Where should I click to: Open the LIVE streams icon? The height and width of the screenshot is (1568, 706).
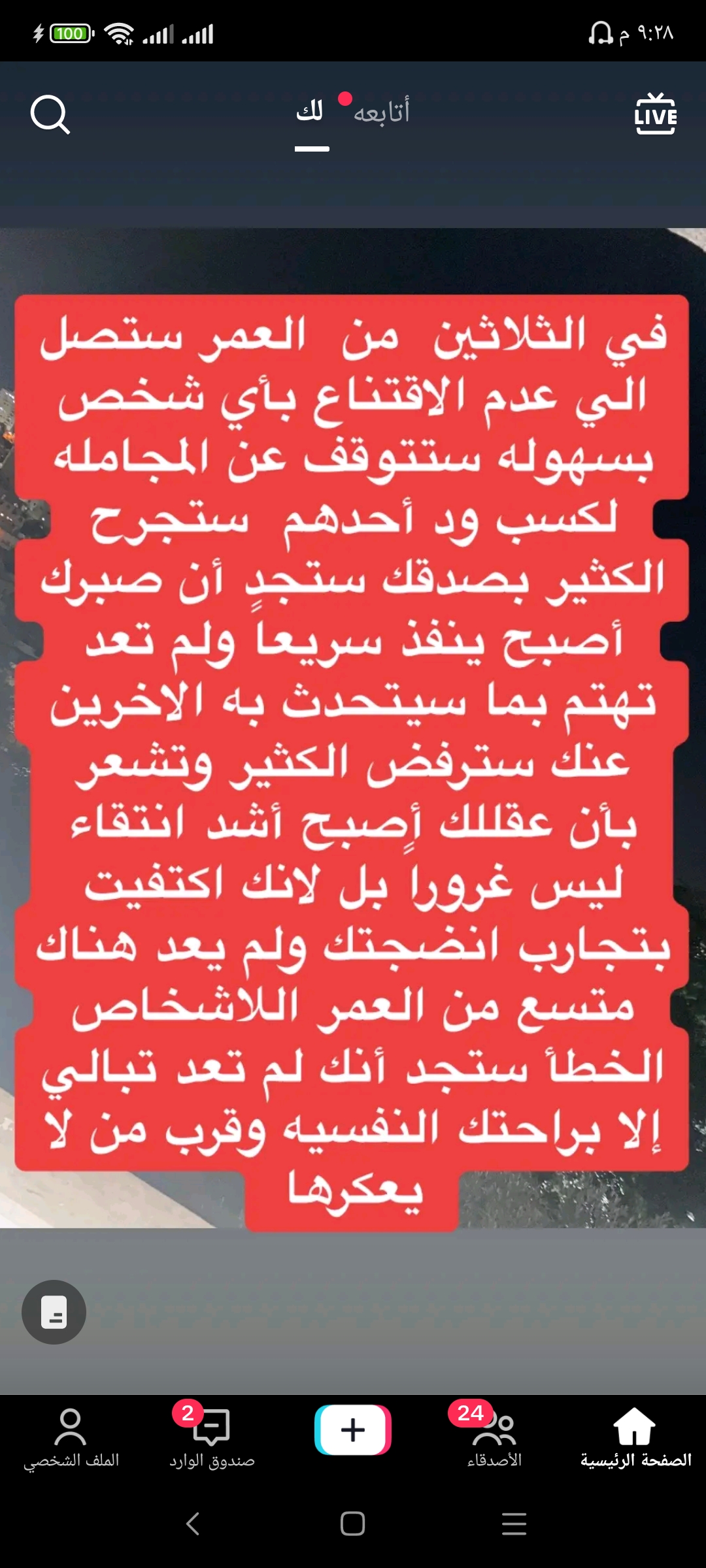point(656,114)
